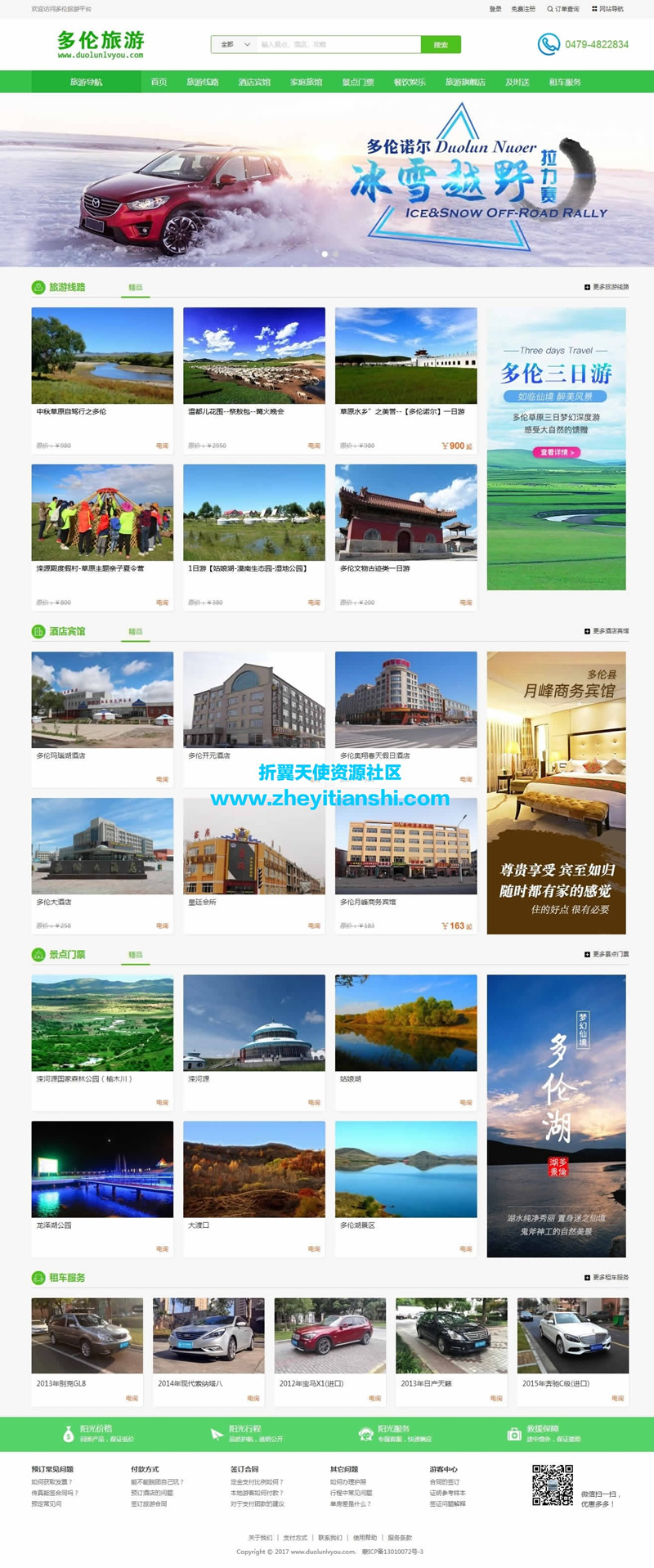This screenshot has width=654, height=1568.
Task: Open the 联系我们 footer link
Action: coord(330,1538)
